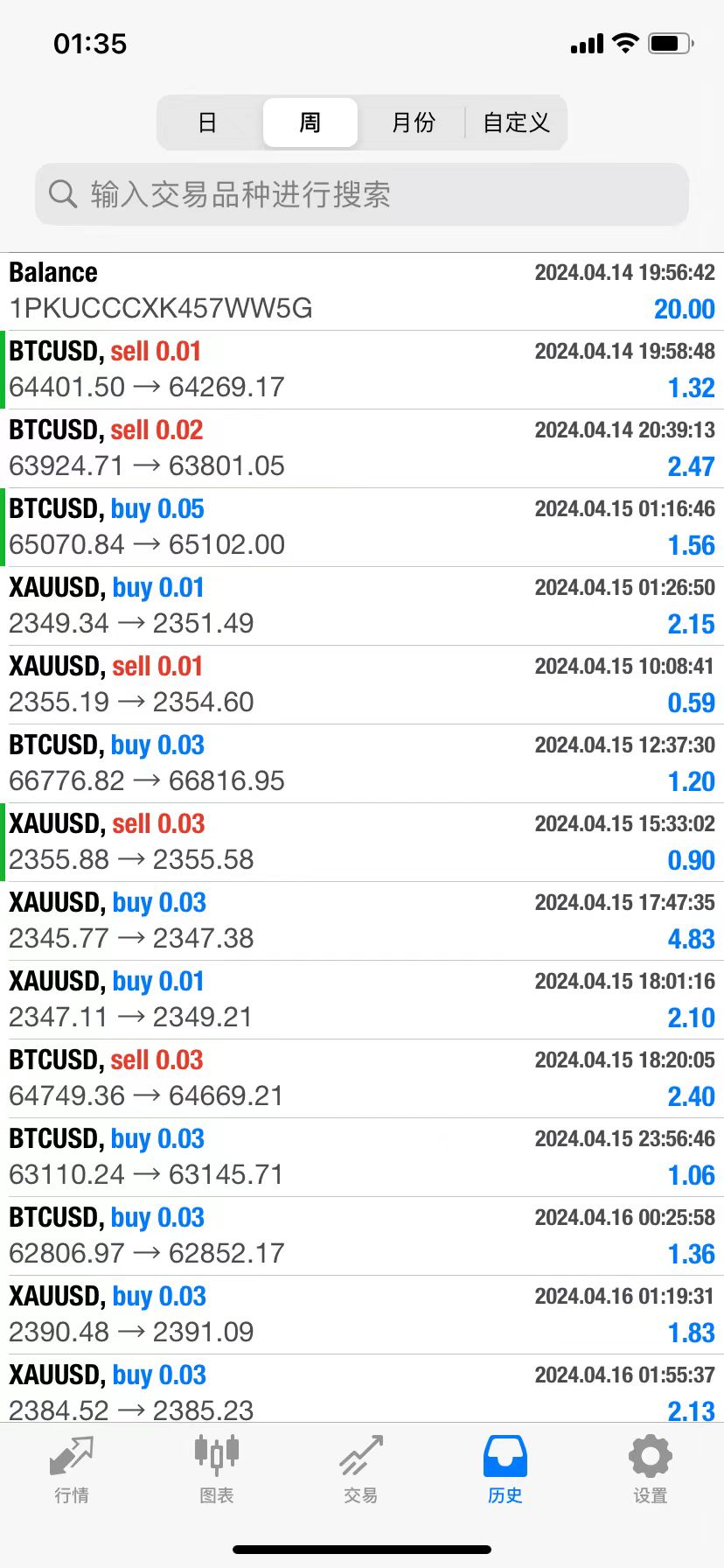Screen dimensions: 724x1568
Task: Choose the 自定义 custom range tab
Action: [x=516, y=122]
